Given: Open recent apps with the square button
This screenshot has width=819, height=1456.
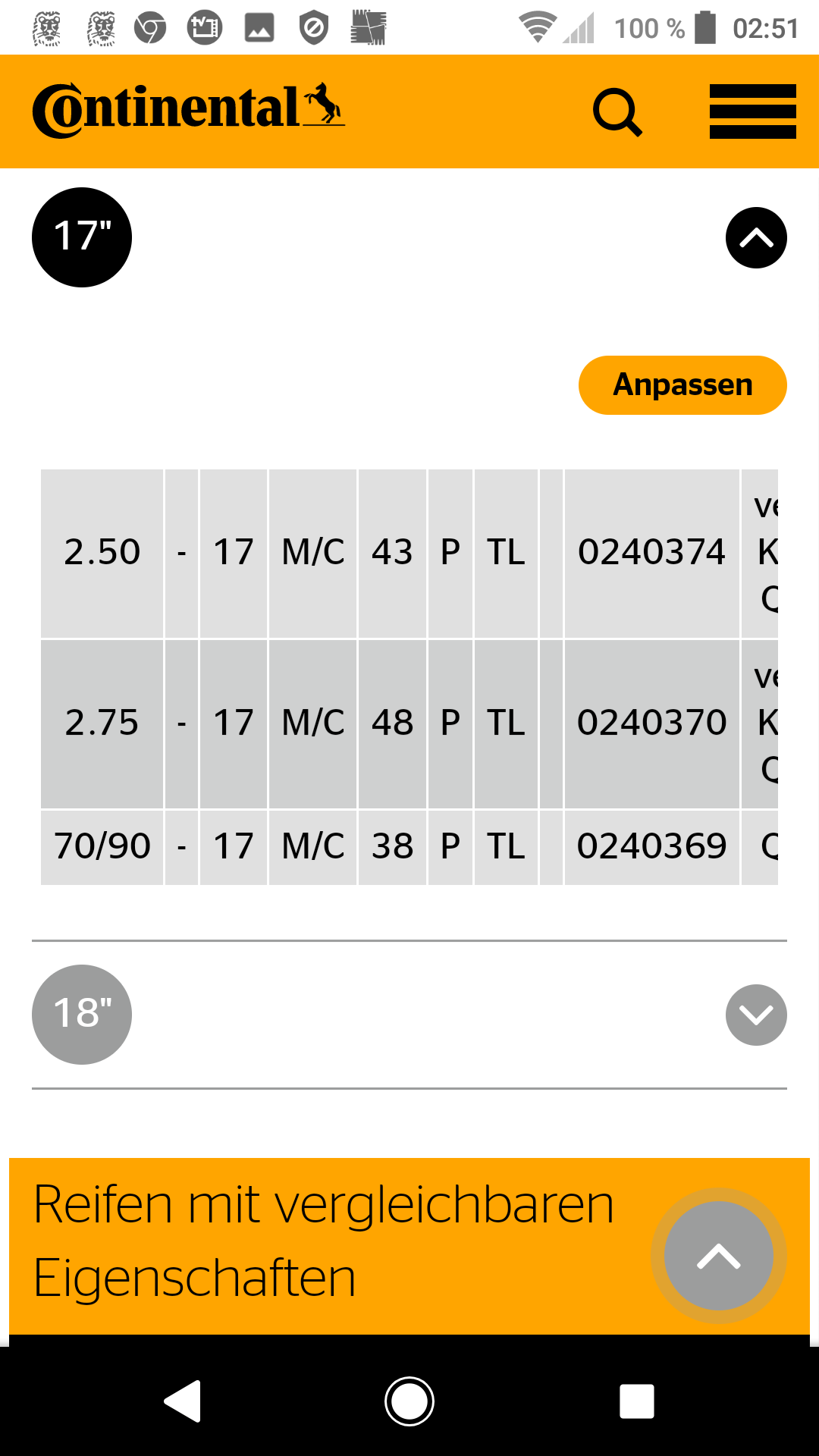Looking at the screenshot, I should 636,1401.
